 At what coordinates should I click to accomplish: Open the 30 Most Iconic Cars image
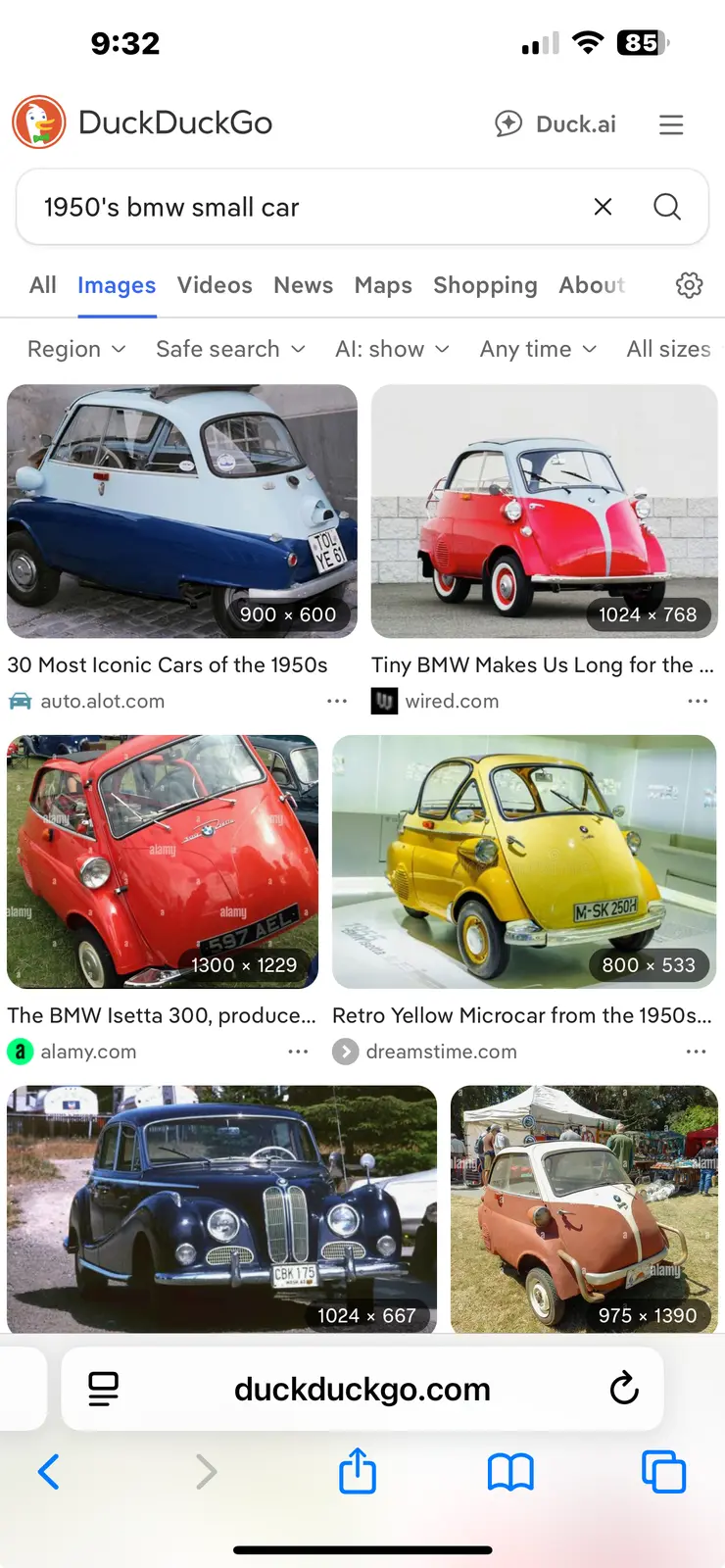(x=182, y=512)
